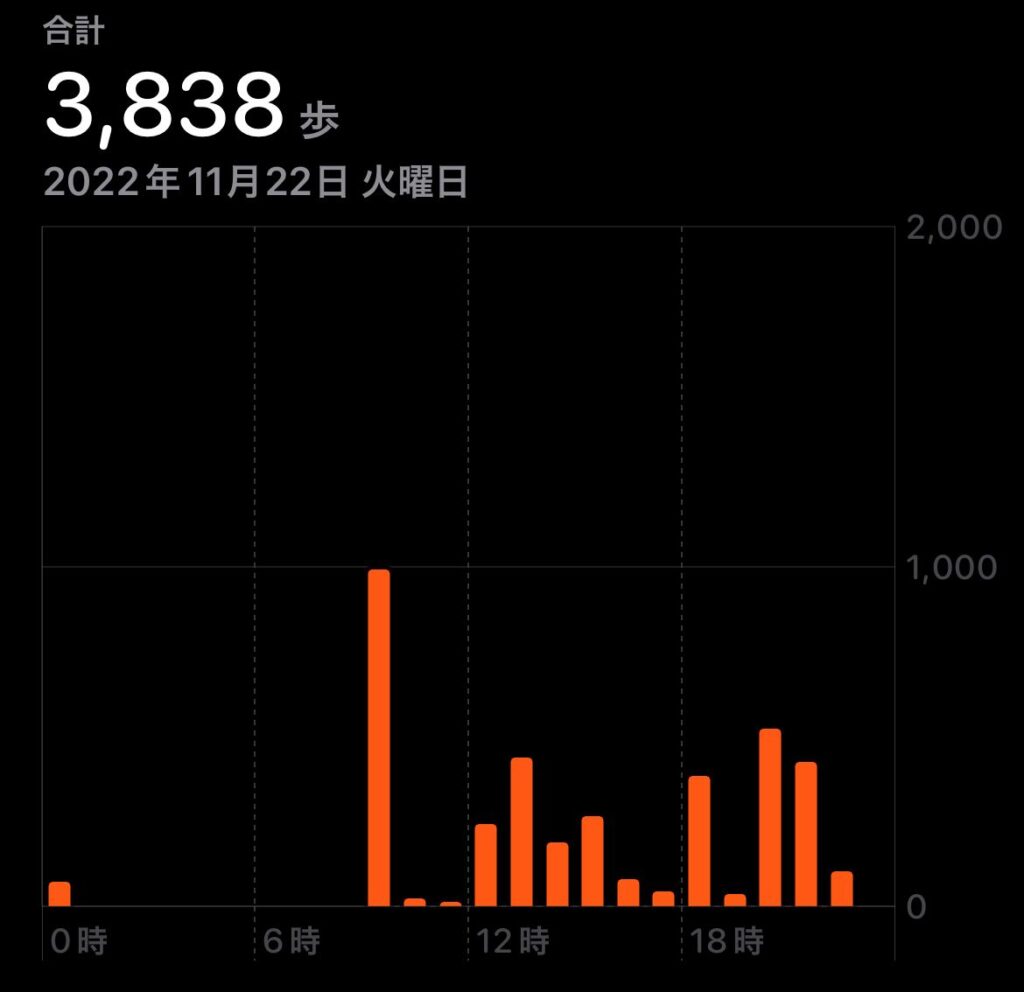Select the tallest bar reaching 1,000 steps
This screenshot has height=992, width=1024.
(378, 738)
